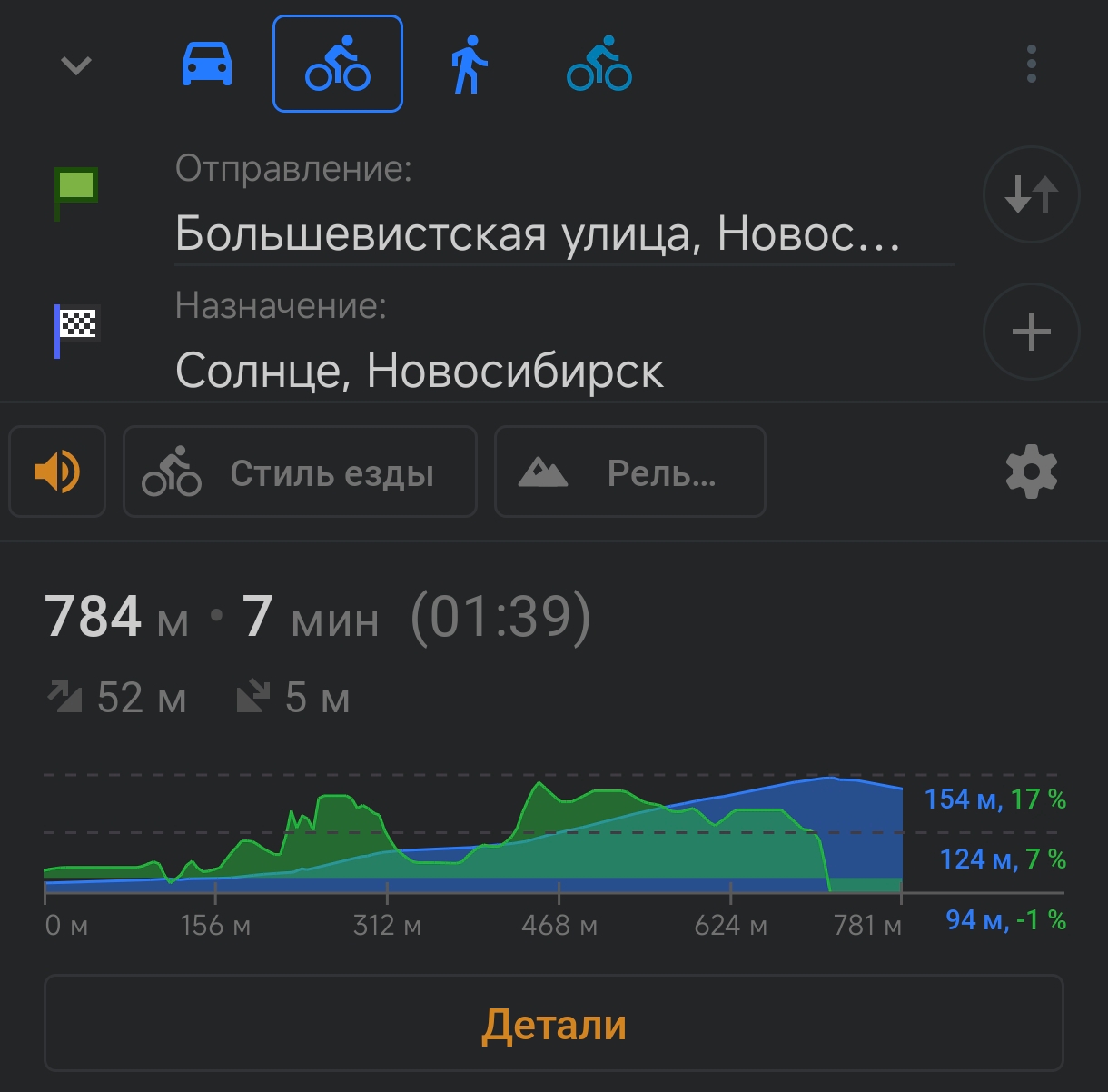Open route Детали
The image size is (1108, 1092).
554,1024
